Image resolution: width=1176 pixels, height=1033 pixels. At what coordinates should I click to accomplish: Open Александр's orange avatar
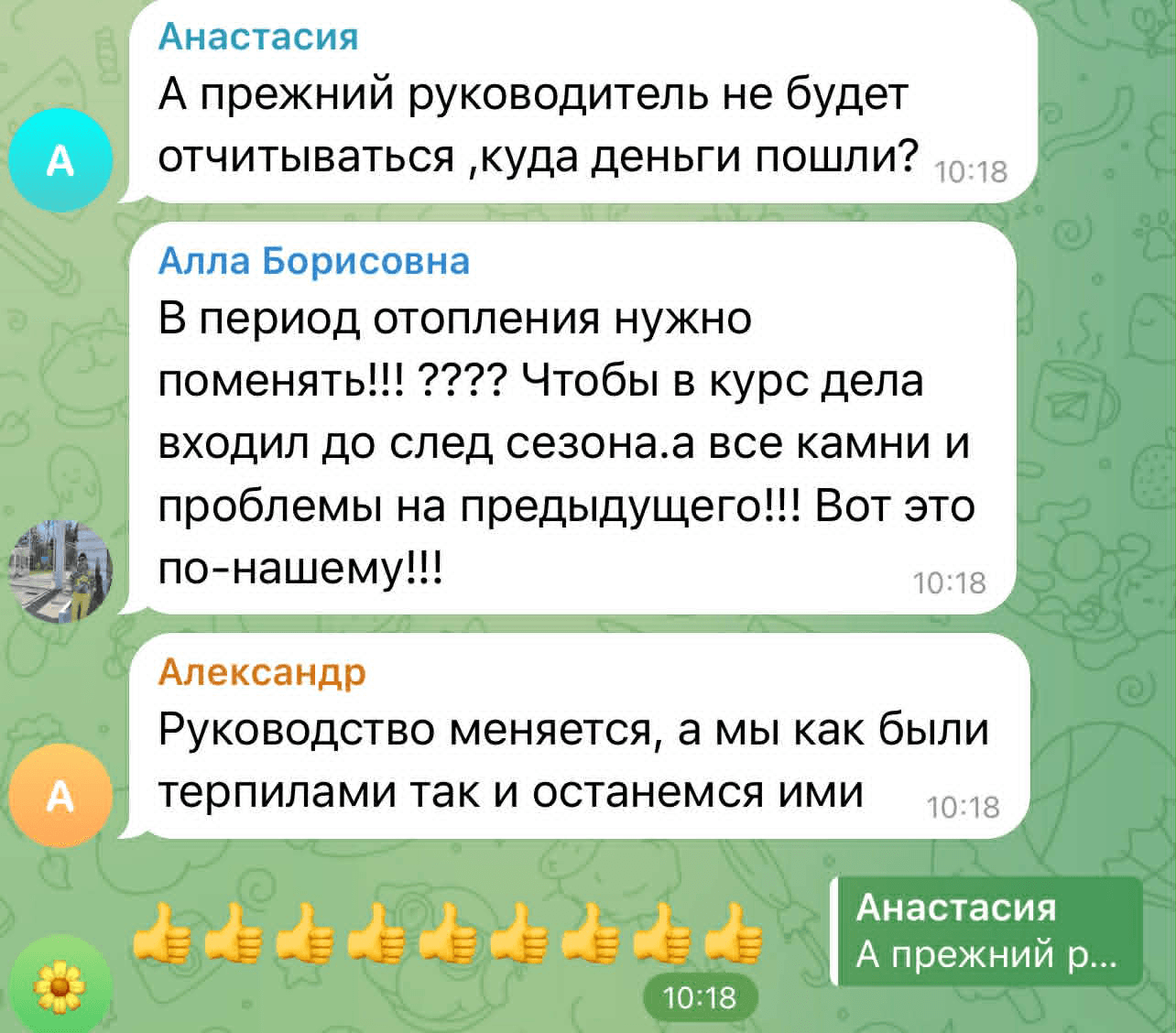[60, 797]
